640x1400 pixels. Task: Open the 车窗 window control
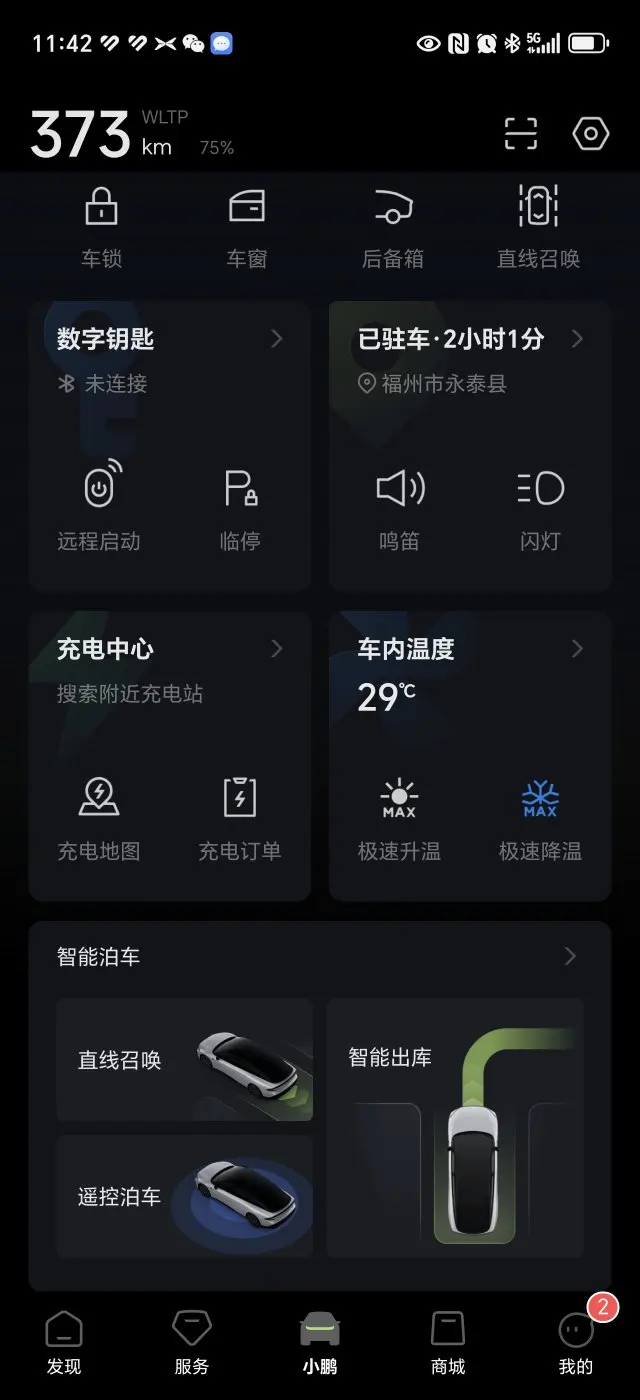point(246,225)
